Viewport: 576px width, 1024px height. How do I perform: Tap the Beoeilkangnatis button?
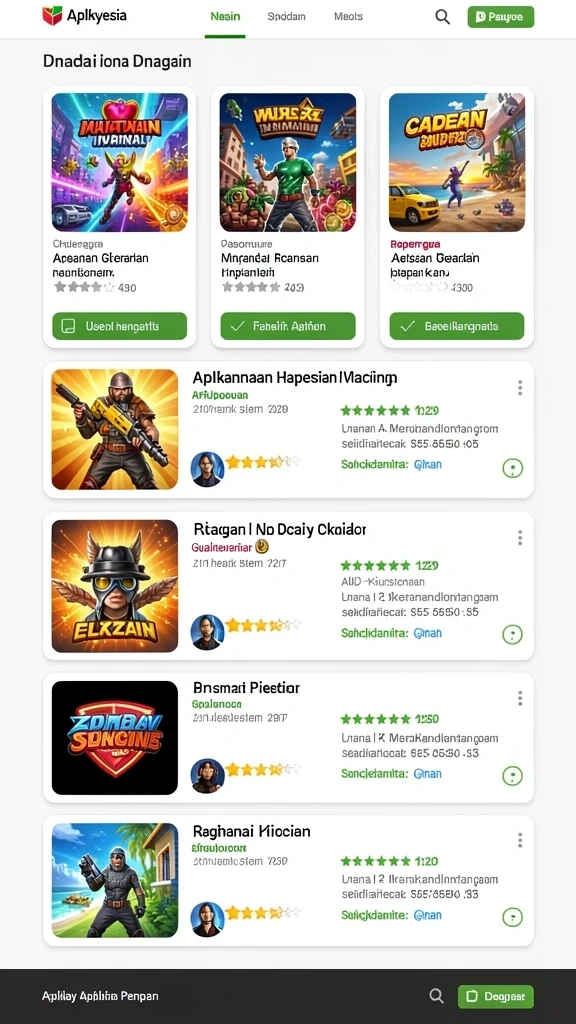tap(456, 326)
